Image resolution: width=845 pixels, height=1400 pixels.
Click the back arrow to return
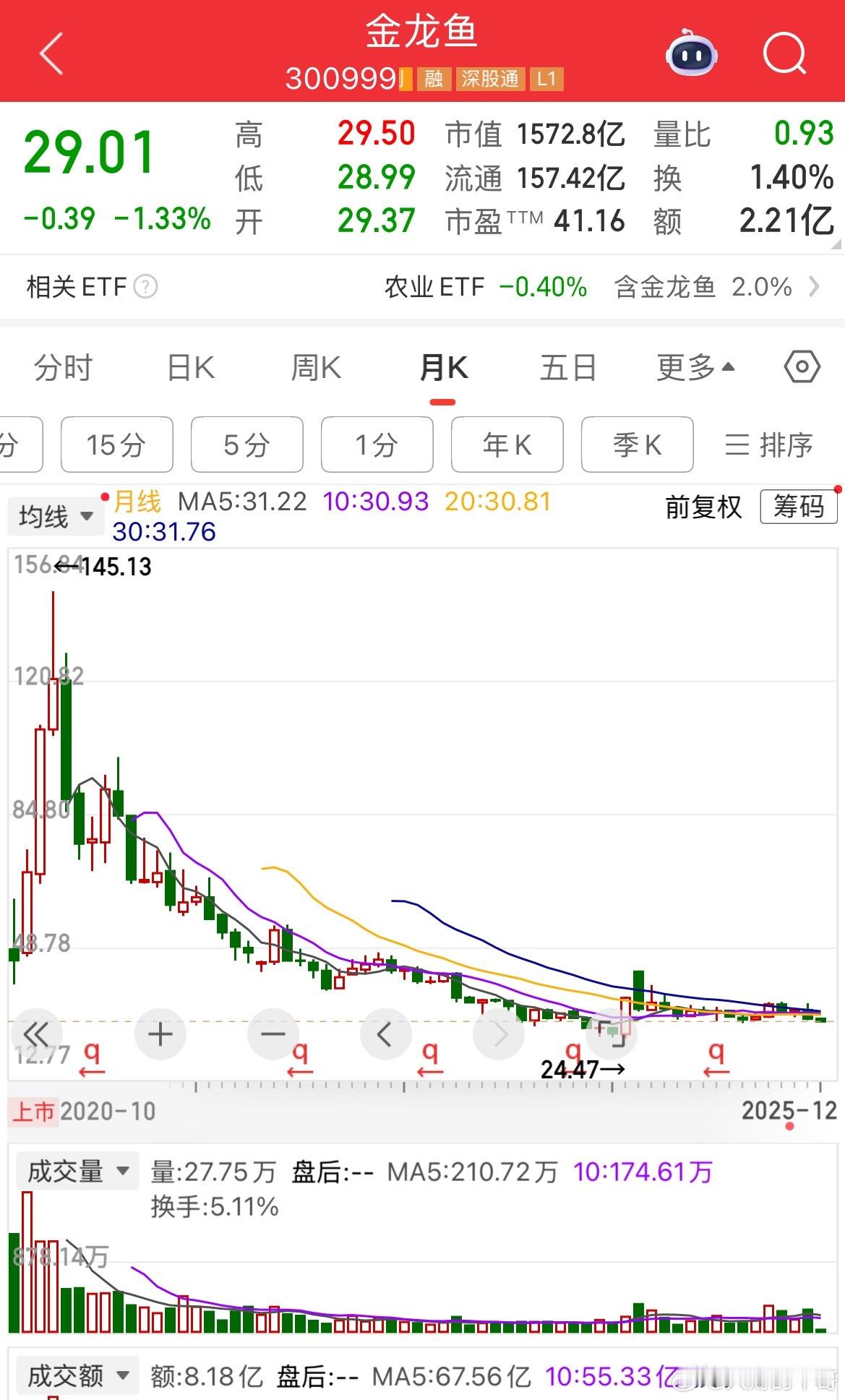(x=51, y=54)
